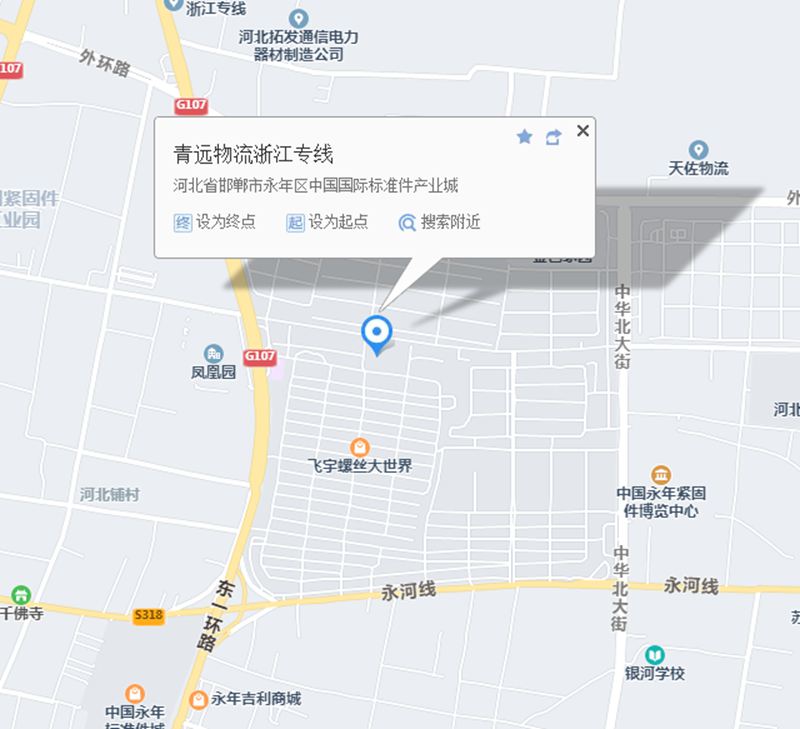
Task: Close the location info popup
Action: (x=583, y=131)
